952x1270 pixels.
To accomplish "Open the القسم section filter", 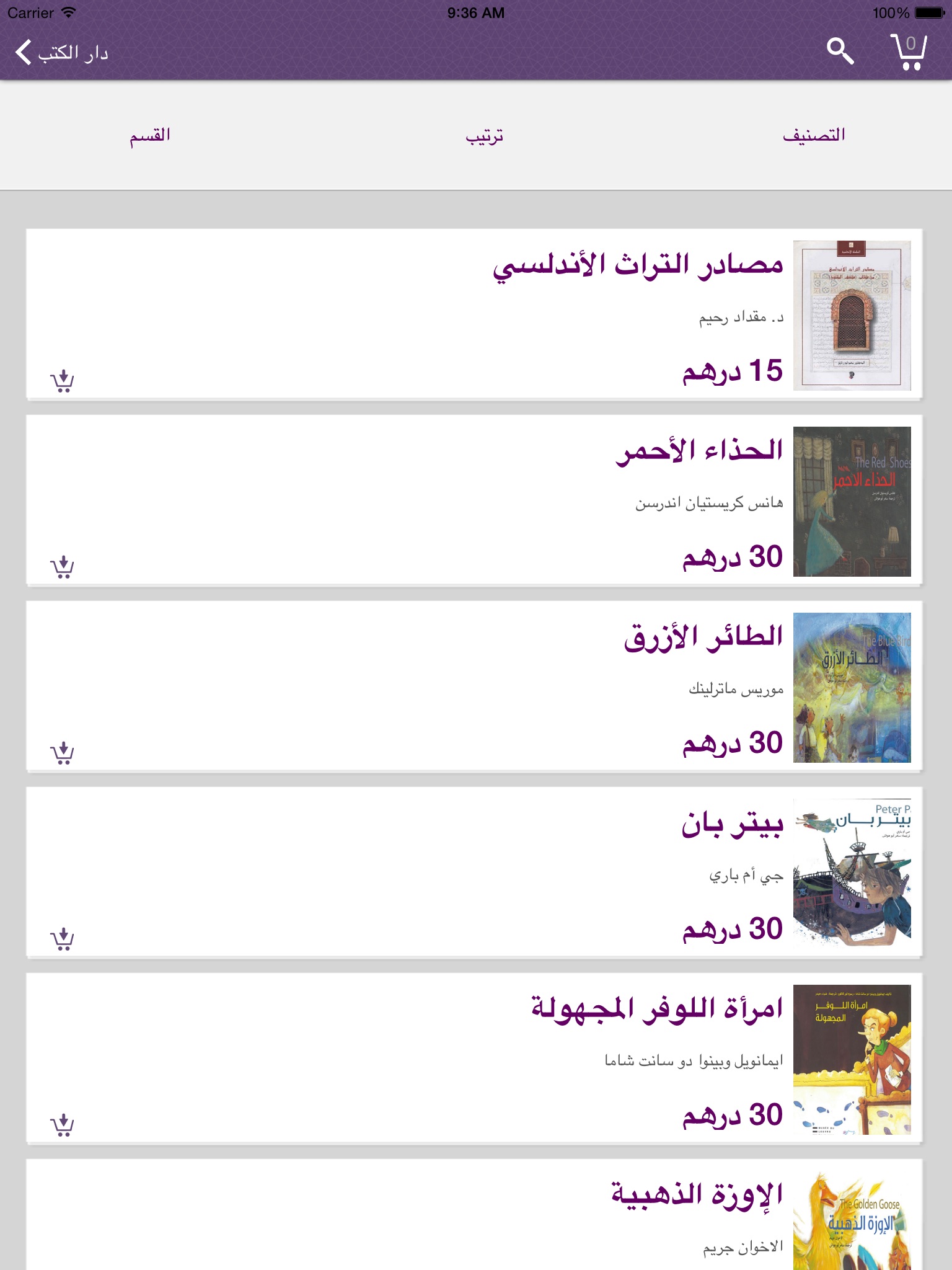I will coord(150,135).
